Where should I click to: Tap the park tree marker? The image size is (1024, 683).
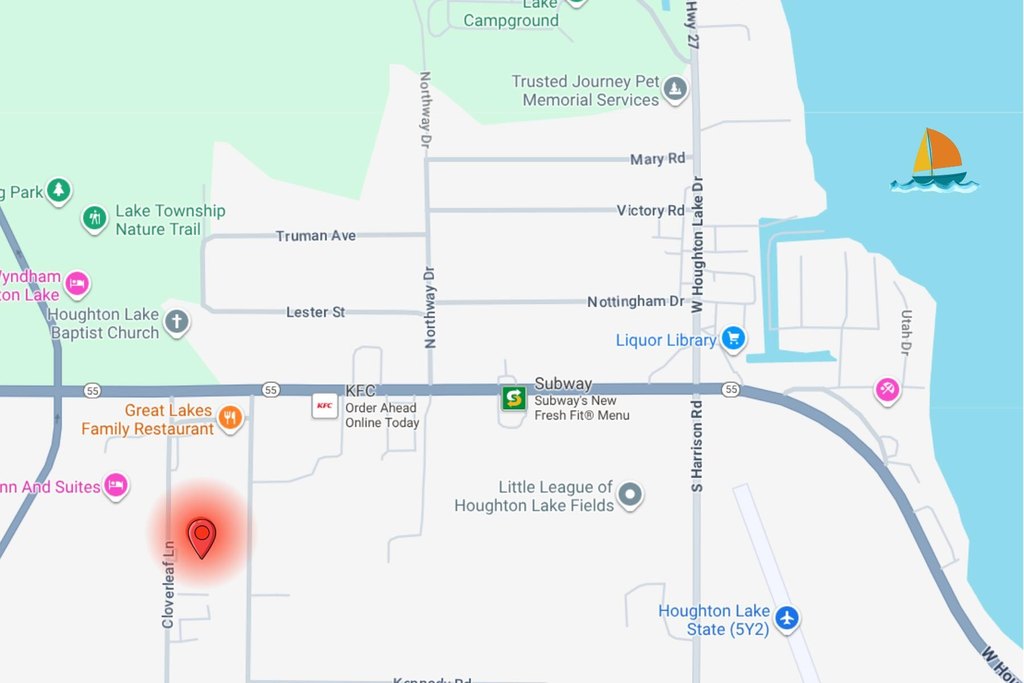(59, 190)
